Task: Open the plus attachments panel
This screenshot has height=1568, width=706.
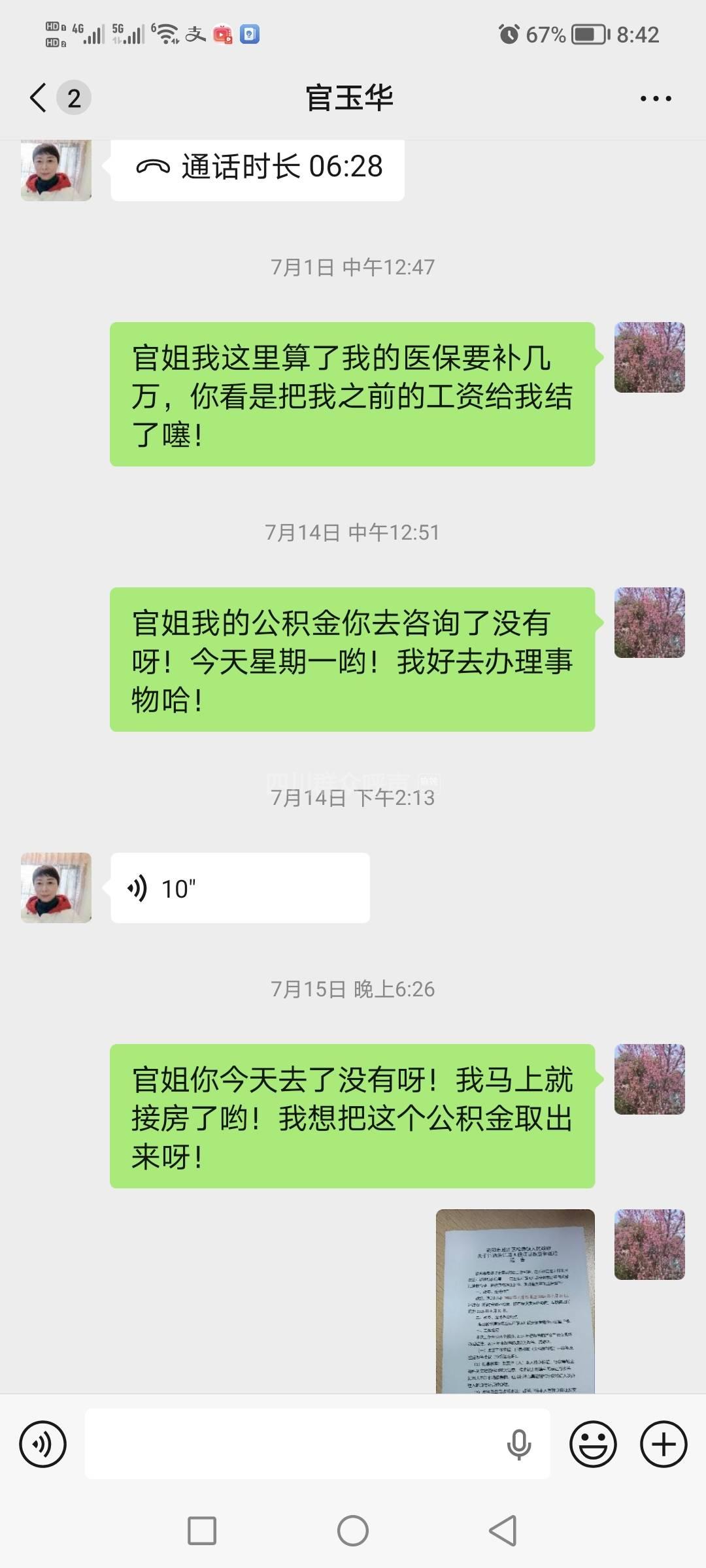Action: [x=663, y=1444]
